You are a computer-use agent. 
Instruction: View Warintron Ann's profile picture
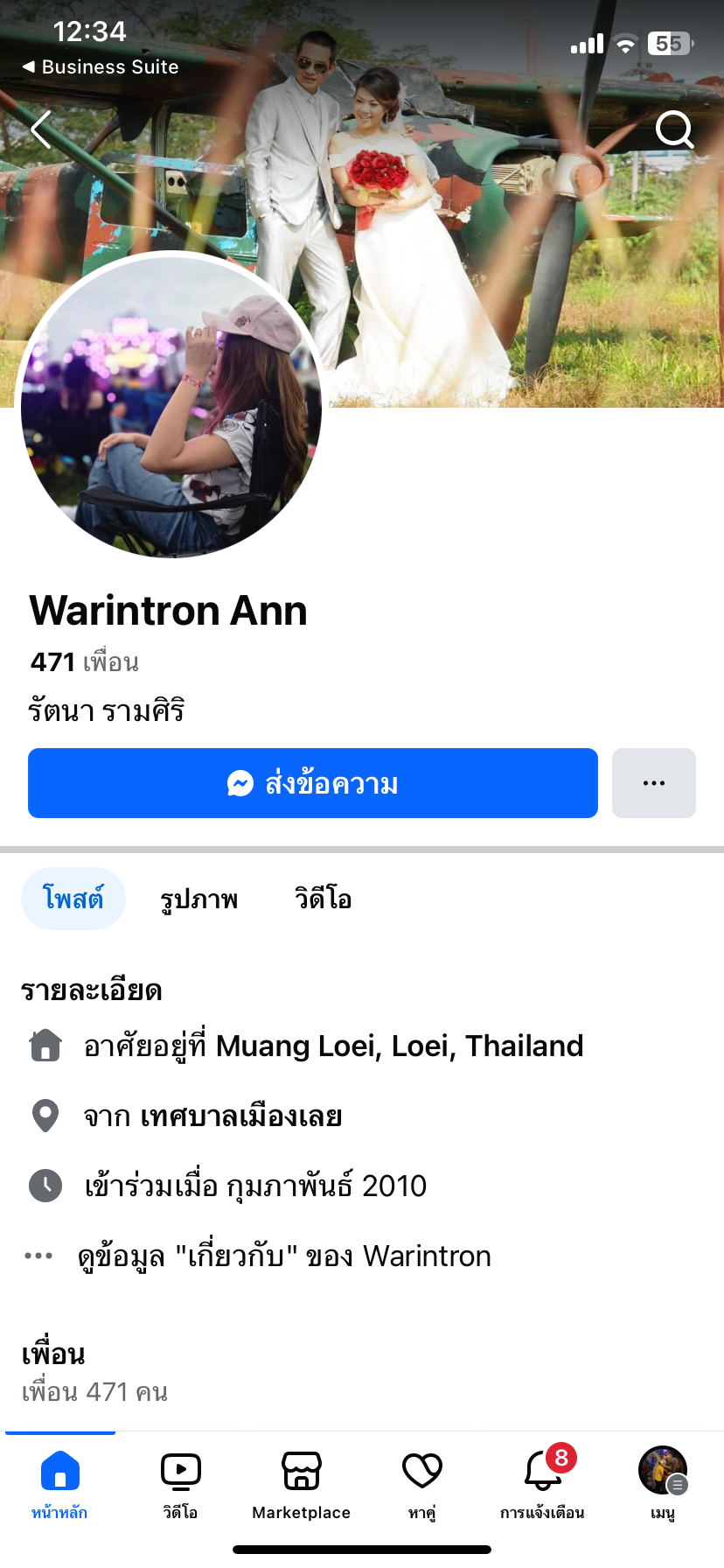click(171, 406)
